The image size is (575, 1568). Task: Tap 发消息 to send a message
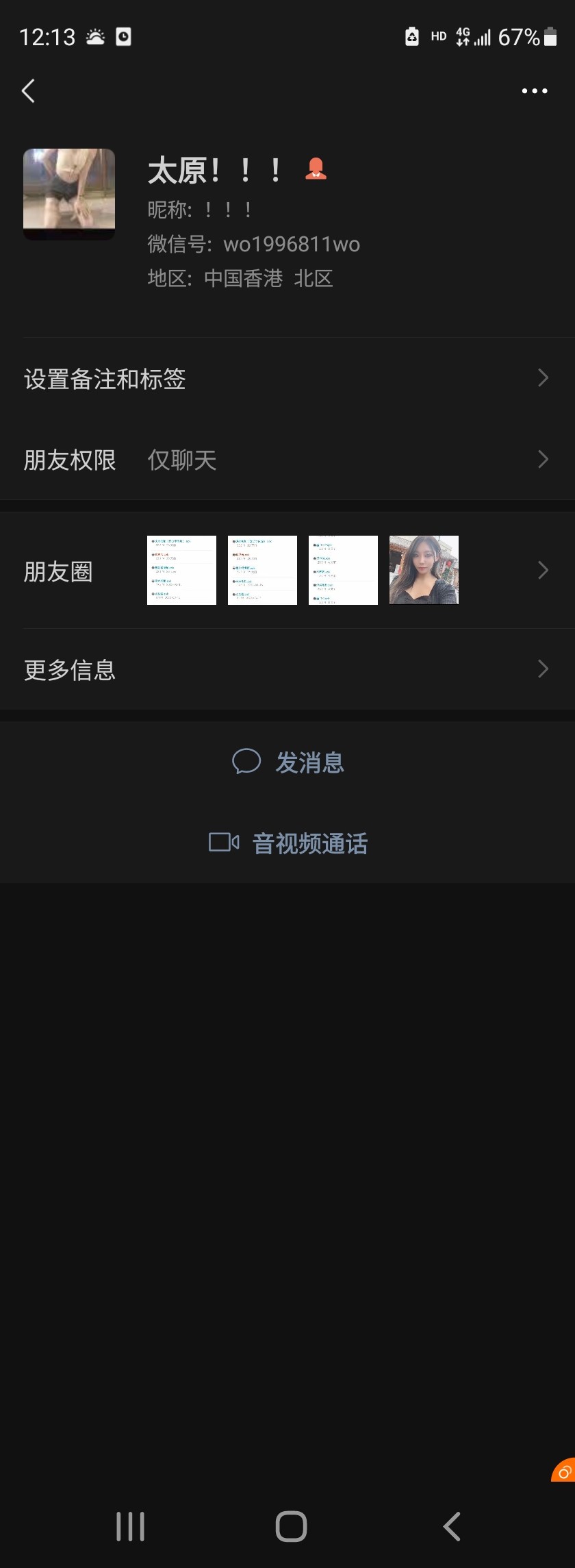288,762
